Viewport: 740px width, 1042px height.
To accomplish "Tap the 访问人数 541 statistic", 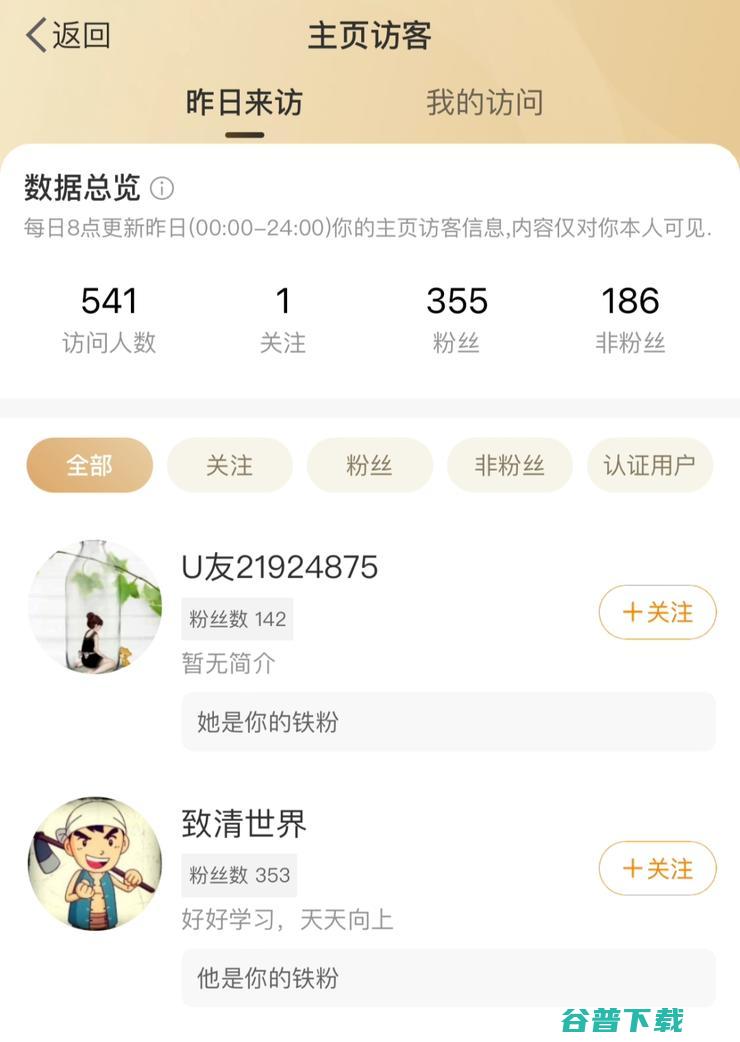I will point(109,314).
